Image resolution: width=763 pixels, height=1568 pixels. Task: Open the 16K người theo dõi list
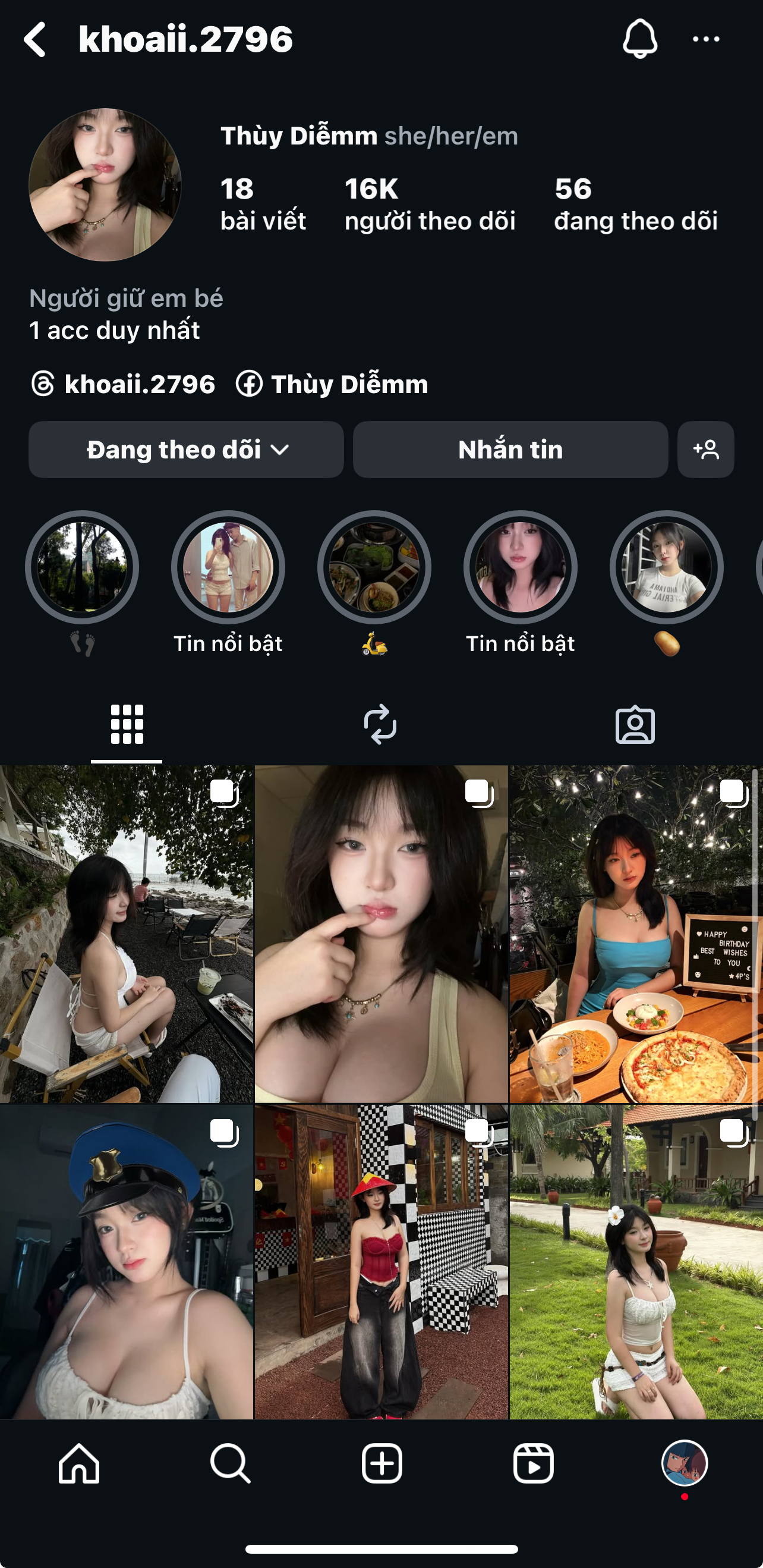pos(430,205)
